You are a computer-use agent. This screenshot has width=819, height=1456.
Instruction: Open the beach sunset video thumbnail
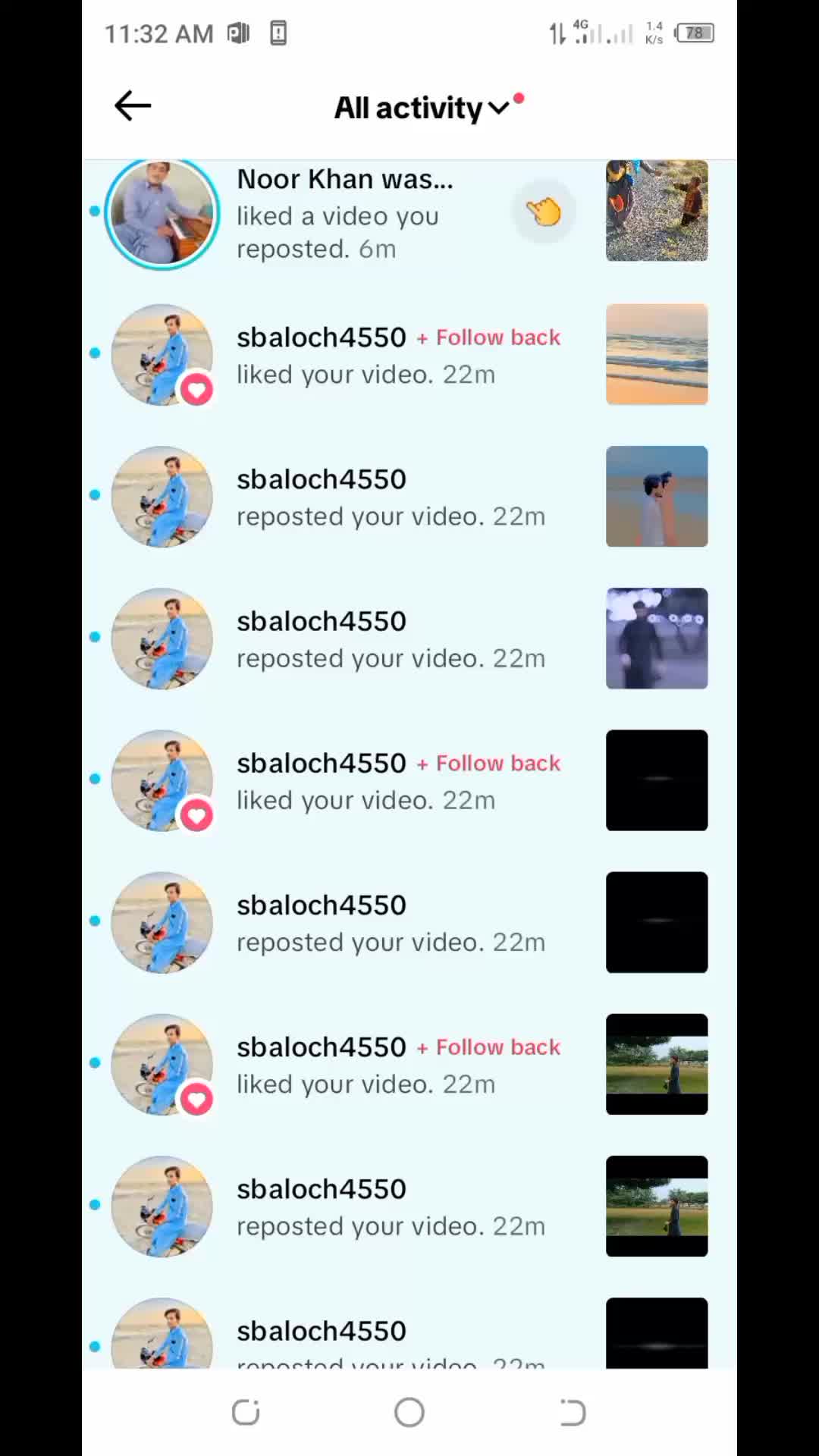coord(657,354)
